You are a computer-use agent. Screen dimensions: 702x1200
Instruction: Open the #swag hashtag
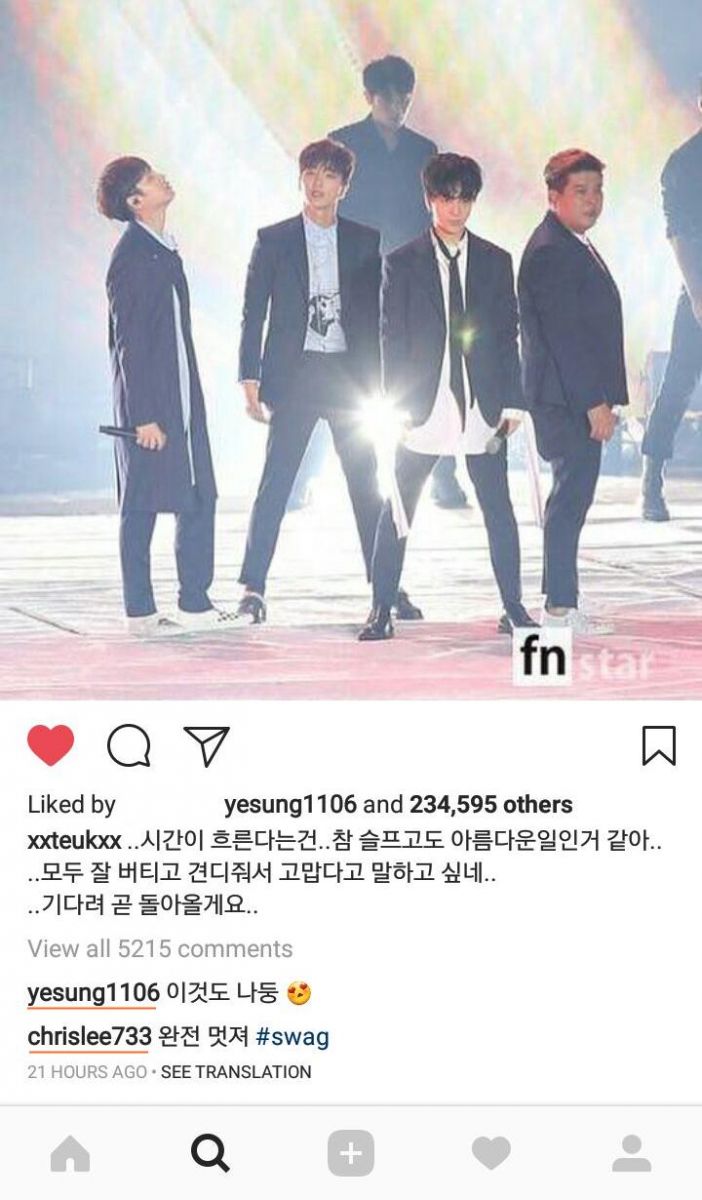[292, 1037]
